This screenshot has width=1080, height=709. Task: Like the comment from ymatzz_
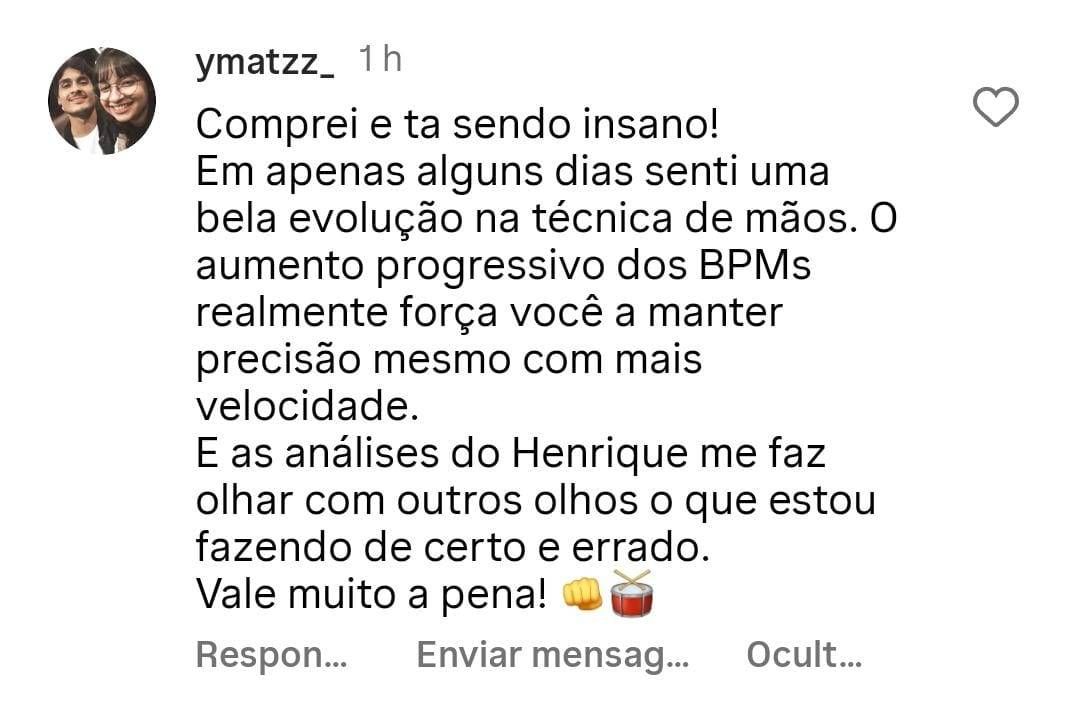pyautogui.click(x=995, y=108)
